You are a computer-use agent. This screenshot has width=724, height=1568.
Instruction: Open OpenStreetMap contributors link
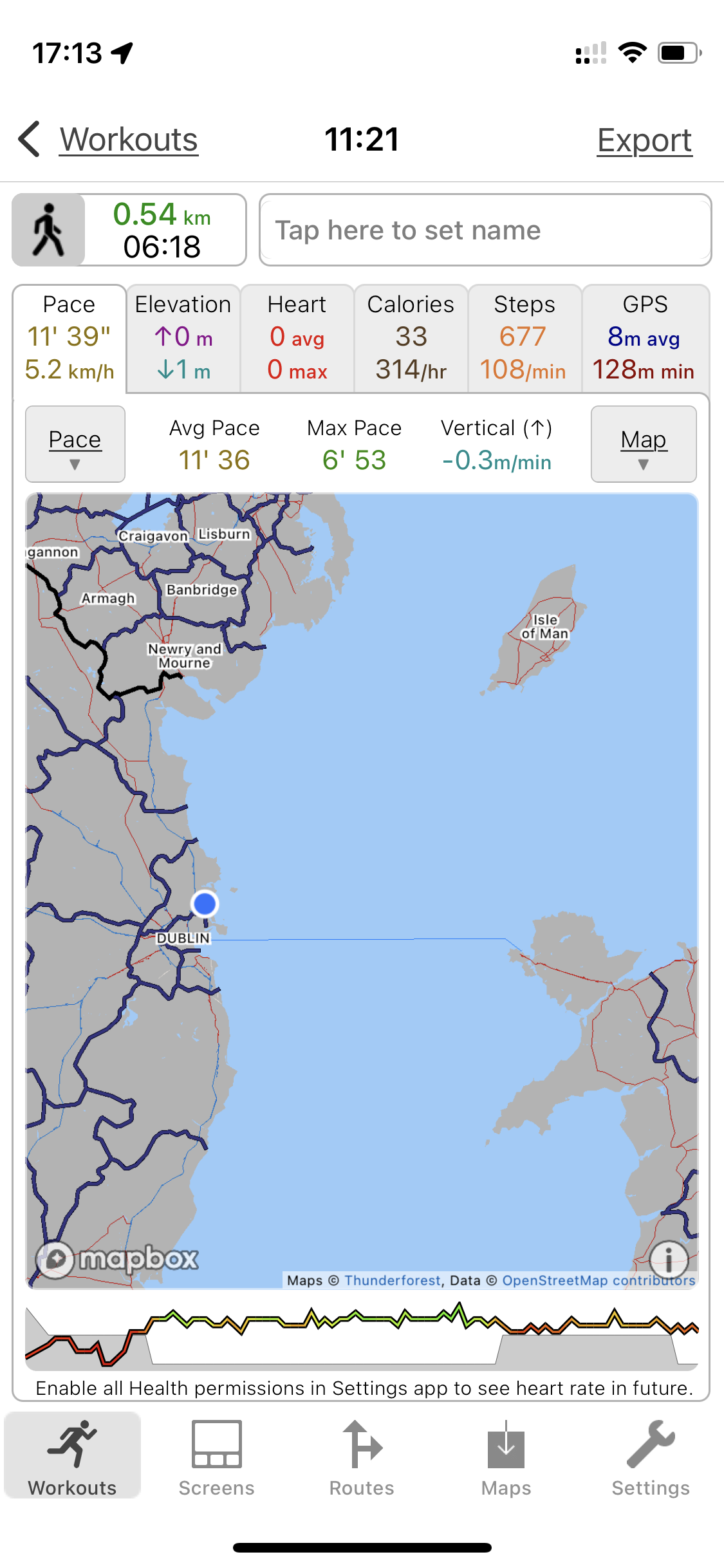point(599,1280)
